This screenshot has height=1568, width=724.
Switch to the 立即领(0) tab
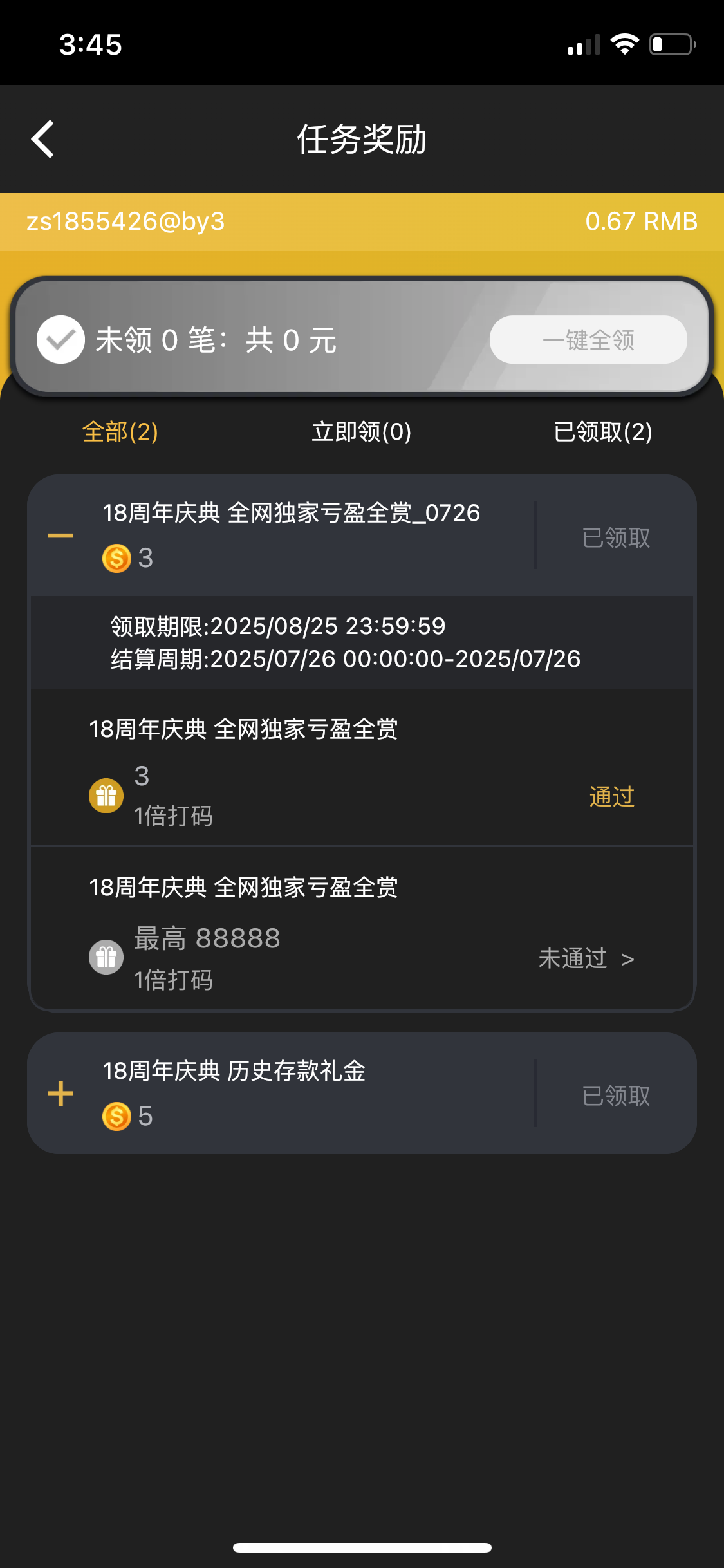(x=361, y=433)
